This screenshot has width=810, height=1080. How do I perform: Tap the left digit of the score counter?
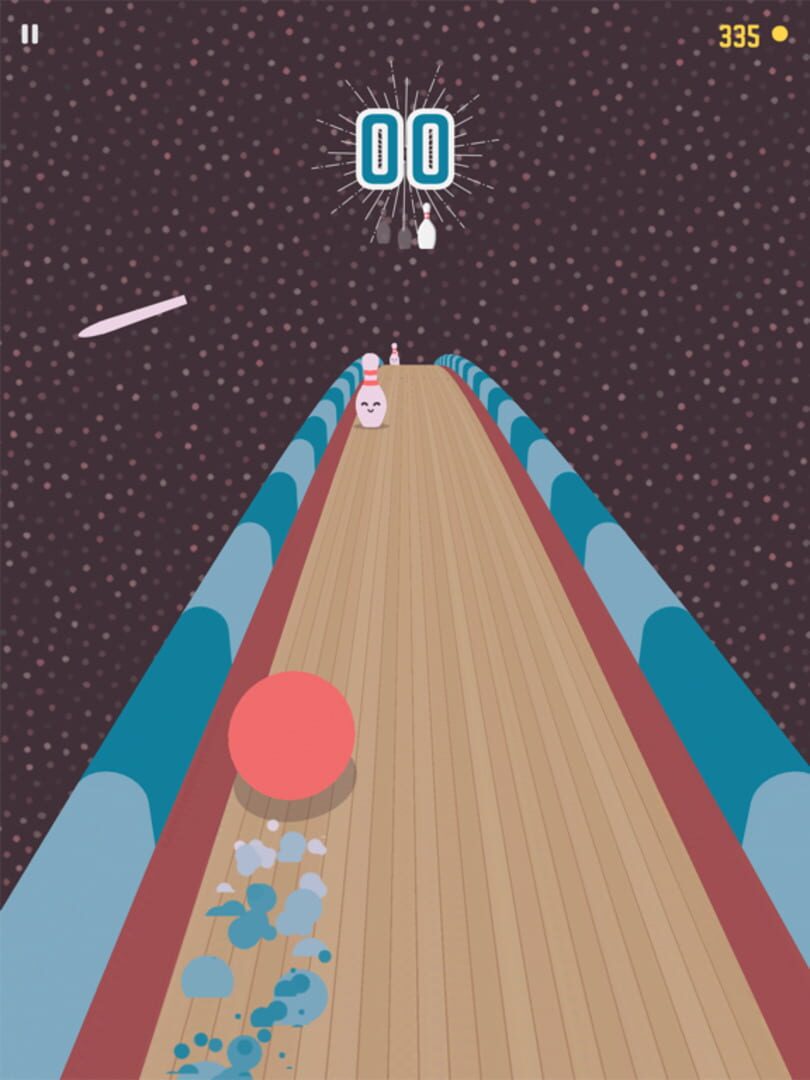[378, 148]
